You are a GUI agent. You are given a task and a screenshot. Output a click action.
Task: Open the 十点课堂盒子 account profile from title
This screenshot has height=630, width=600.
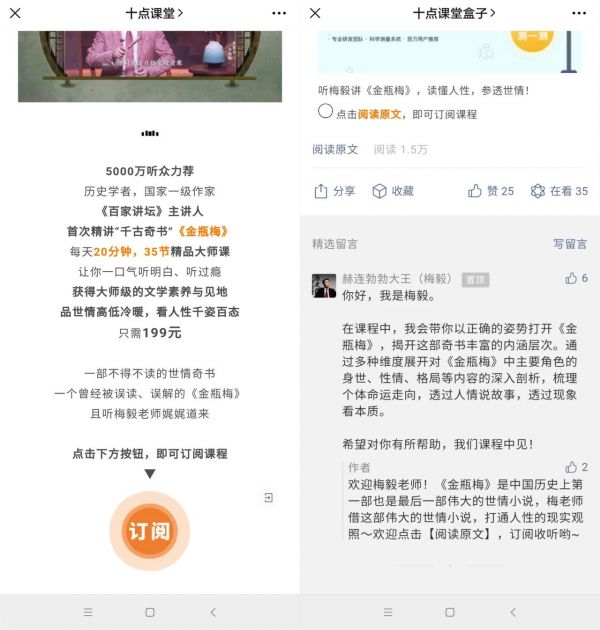tap(455, 13)
